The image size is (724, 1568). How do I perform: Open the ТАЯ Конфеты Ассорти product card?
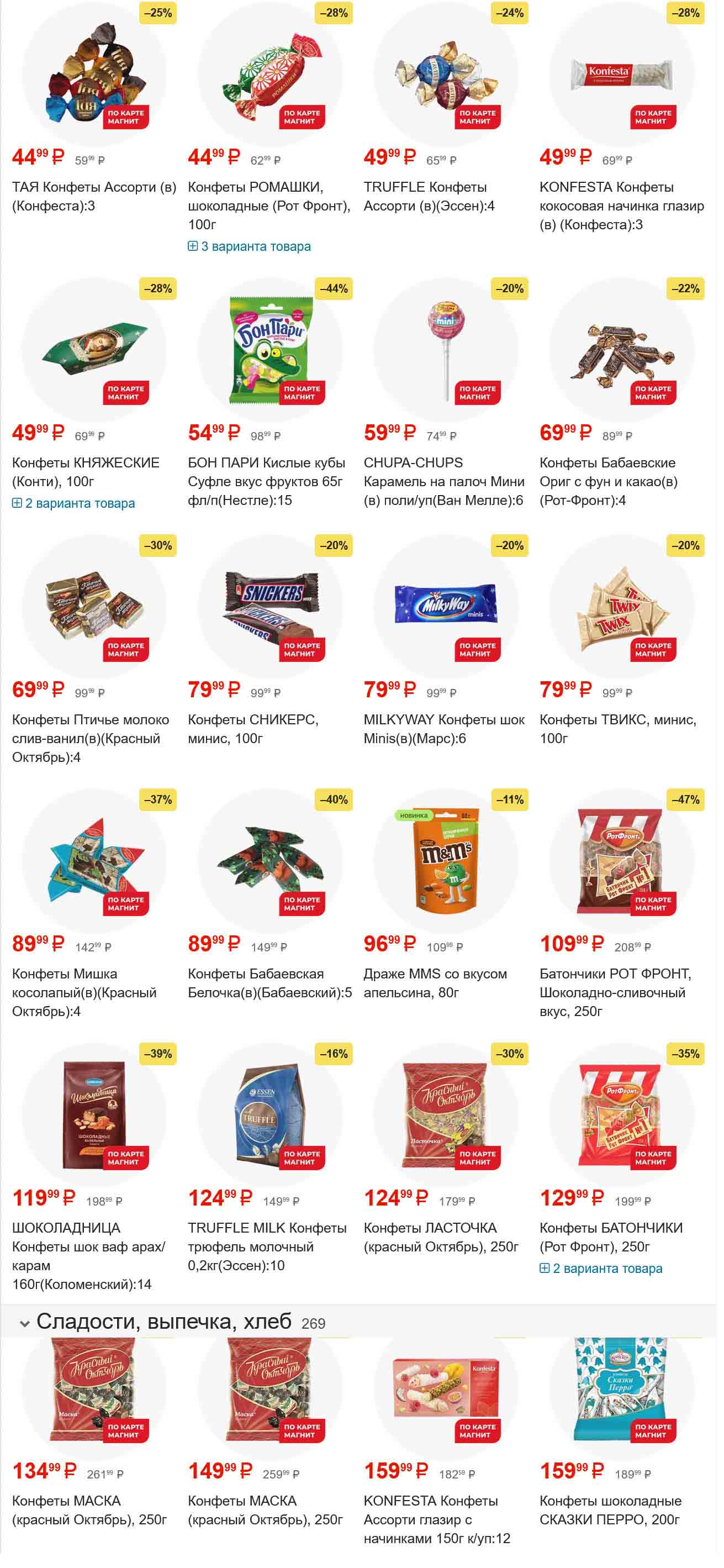pos(94,196)
